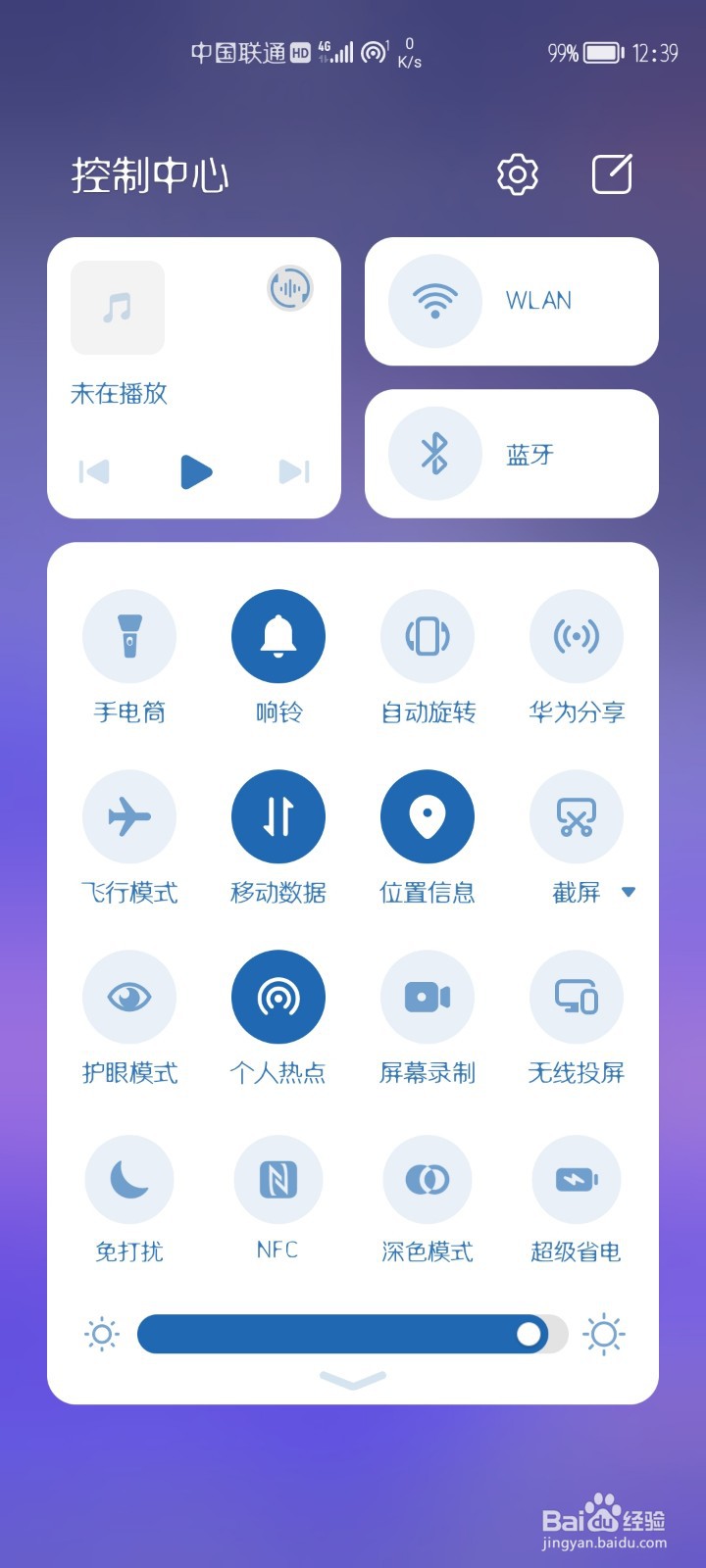The image size is (706, 1568).
Task: Toggle auto-rotate (自动旋转)
Action: [x=428, y=635]
